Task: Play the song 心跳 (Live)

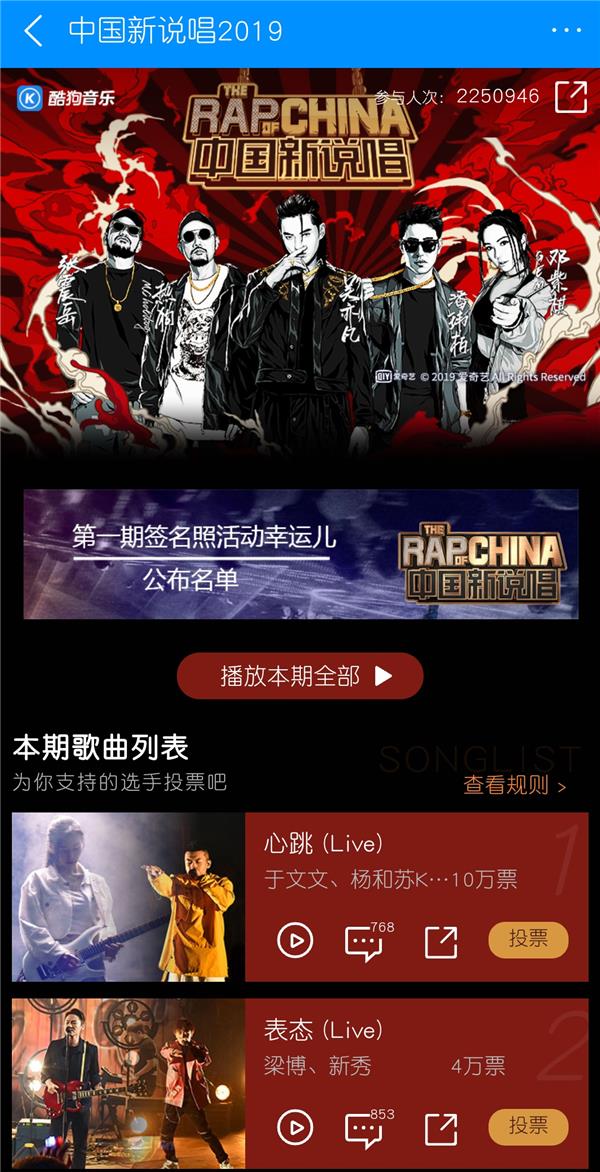Action: pos(295,941)
